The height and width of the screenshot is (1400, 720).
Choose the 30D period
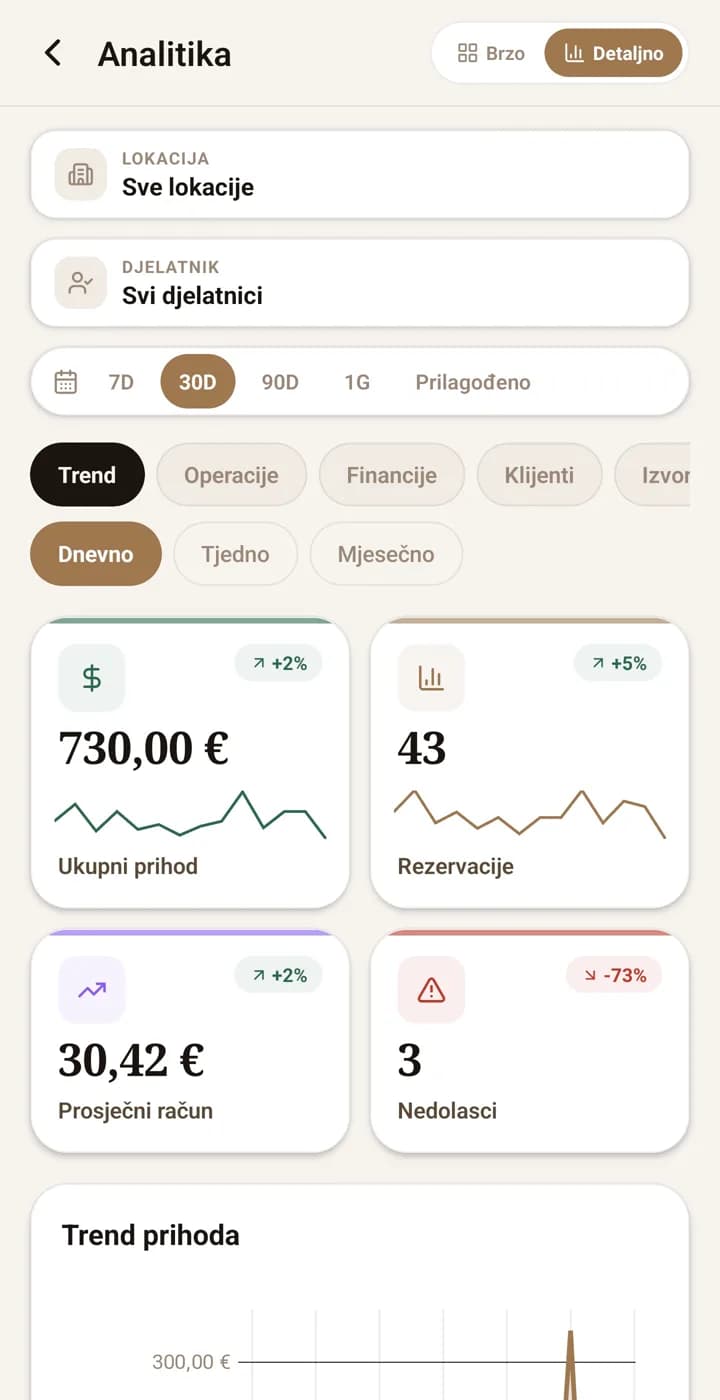198,382
